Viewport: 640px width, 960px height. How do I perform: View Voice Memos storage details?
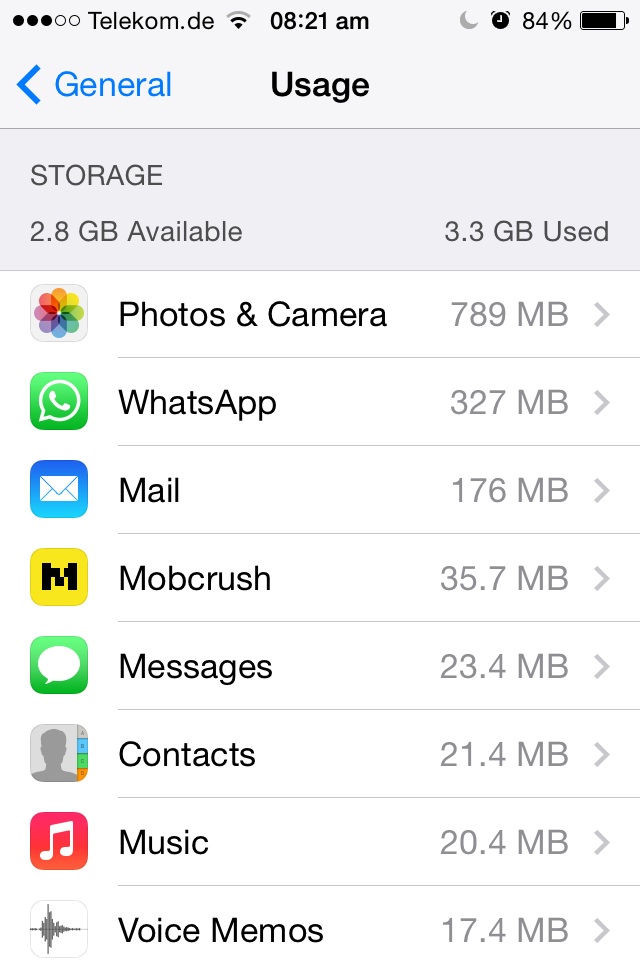(x=320, y=931)
